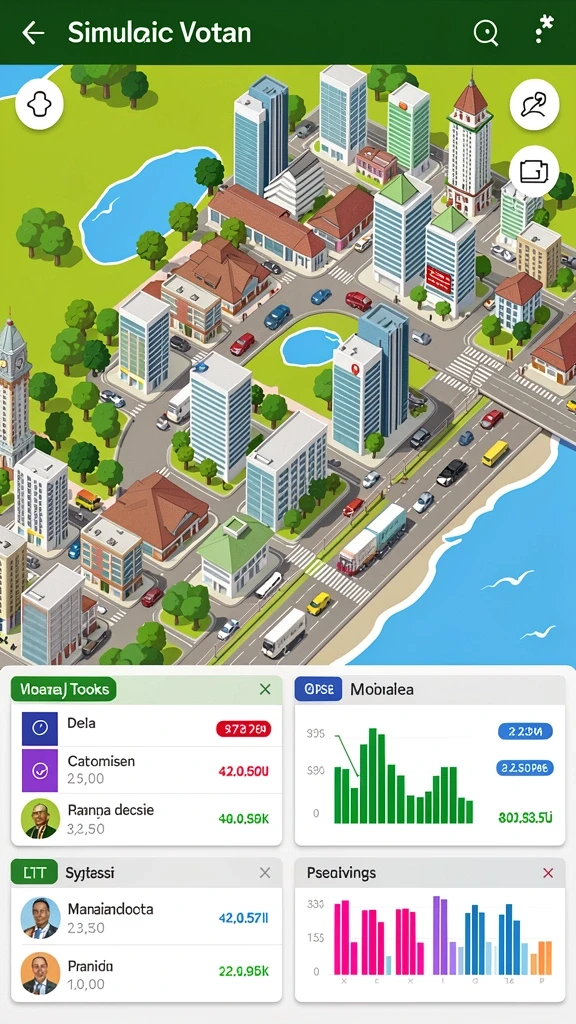The width and height of the screenshot is (576, 1024).
Task: Tap the round layers button on the map
Action: click(x=534, y=172)
